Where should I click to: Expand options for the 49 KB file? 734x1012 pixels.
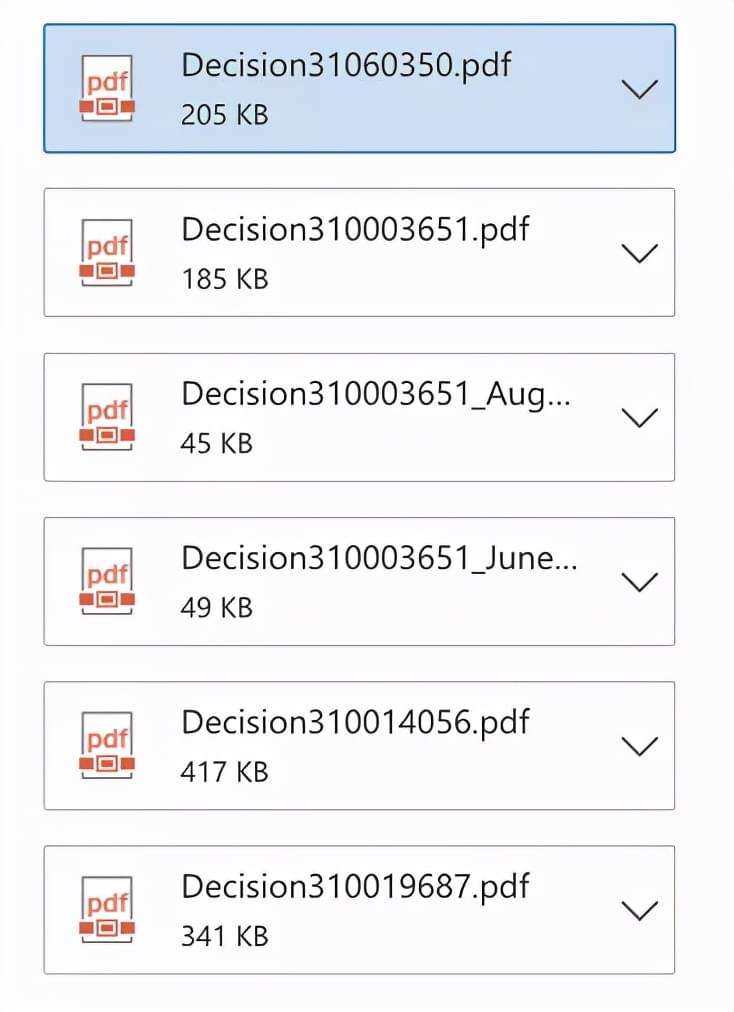(x=639, y=581)
